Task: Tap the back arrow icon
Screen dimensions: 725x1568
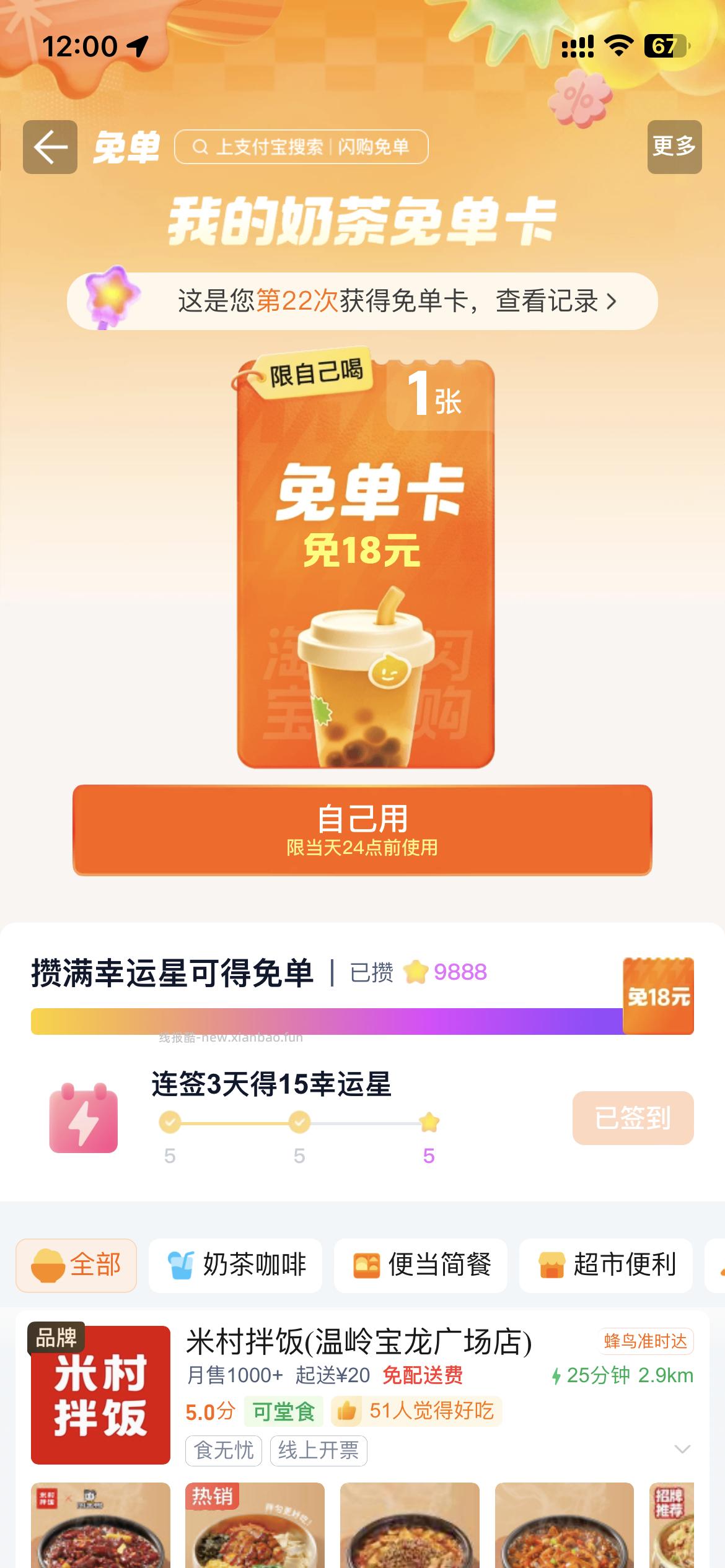Action: point(50,148)
